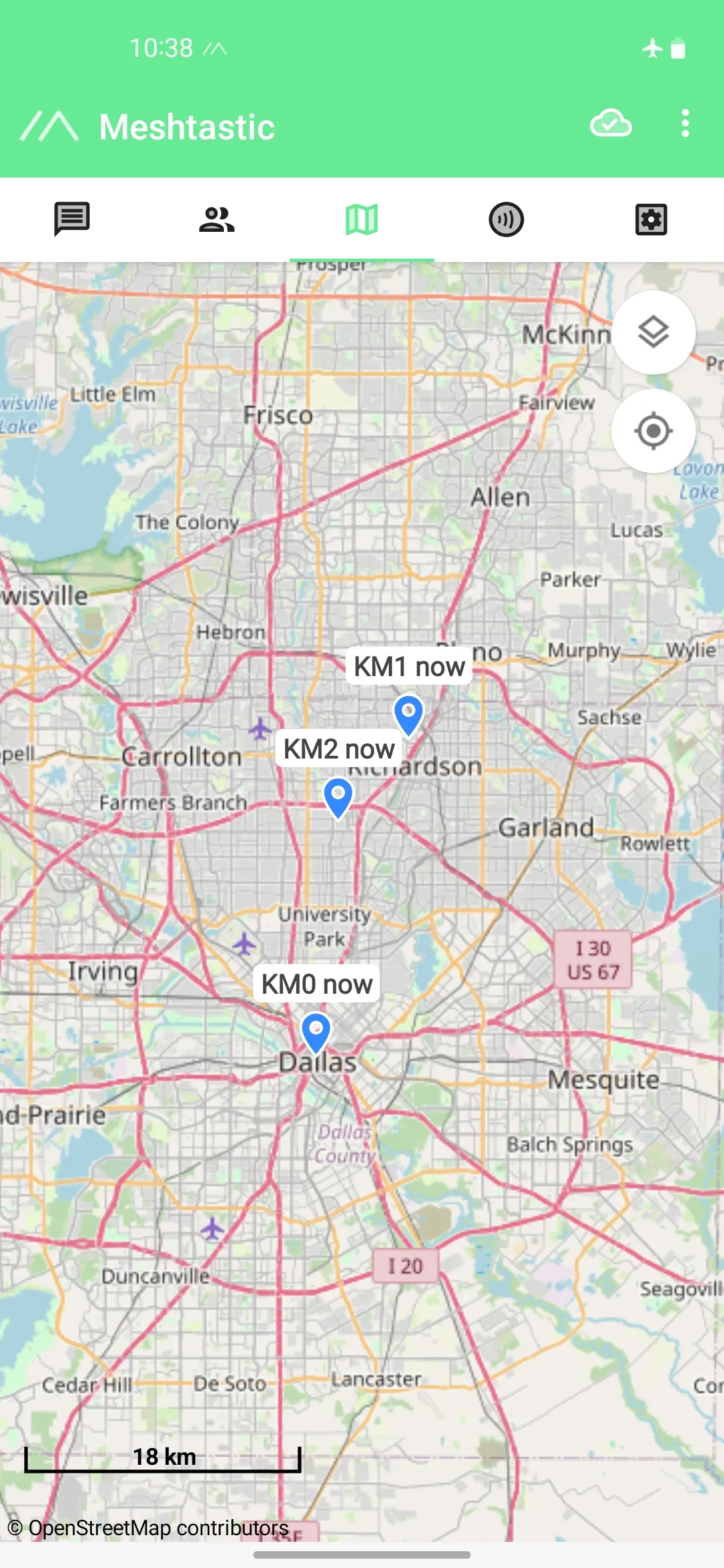Image resolution: width=724 pixels, height=1568 pixels.
Task: Open the Settings tab
Action: (x=651, y=219)
